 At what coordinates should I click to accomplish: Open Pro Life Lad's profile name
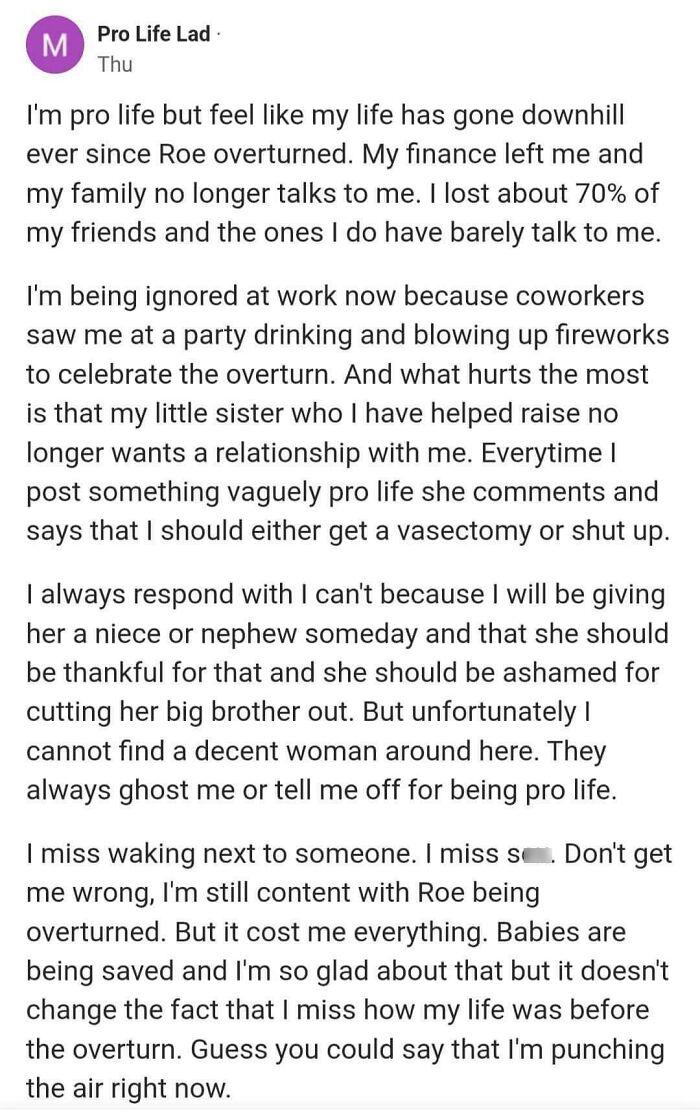[154, 34]
